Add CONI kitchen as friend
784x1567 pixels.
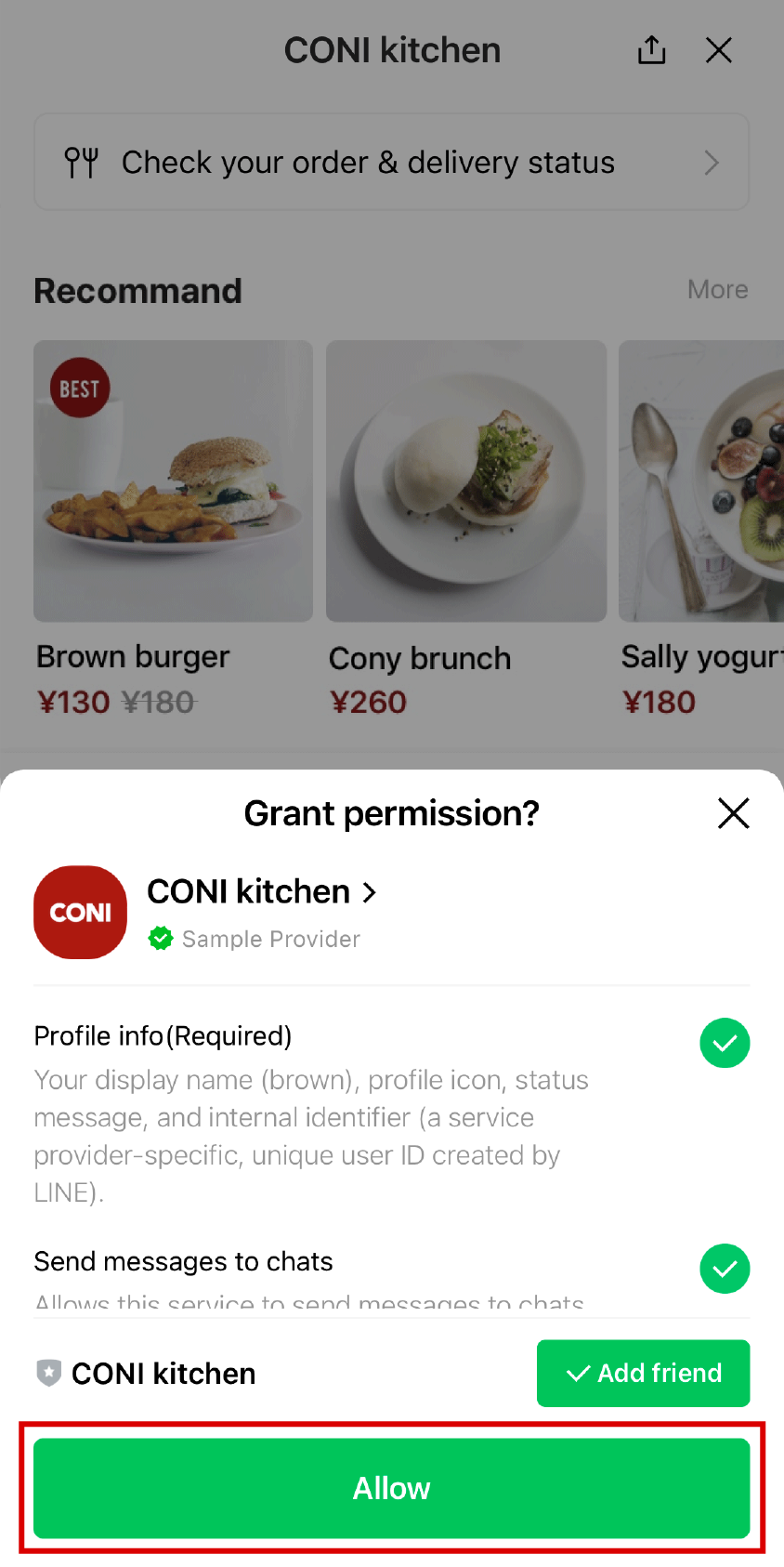coord(643,1373)
